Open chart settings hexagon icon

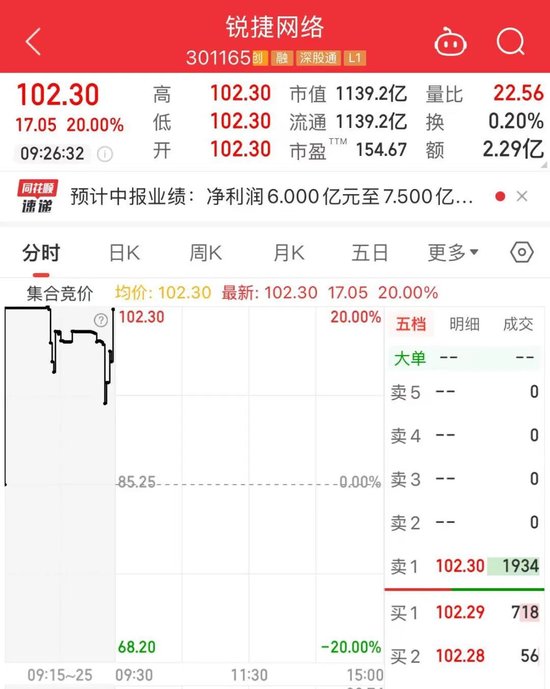click(x=522, y=252)
